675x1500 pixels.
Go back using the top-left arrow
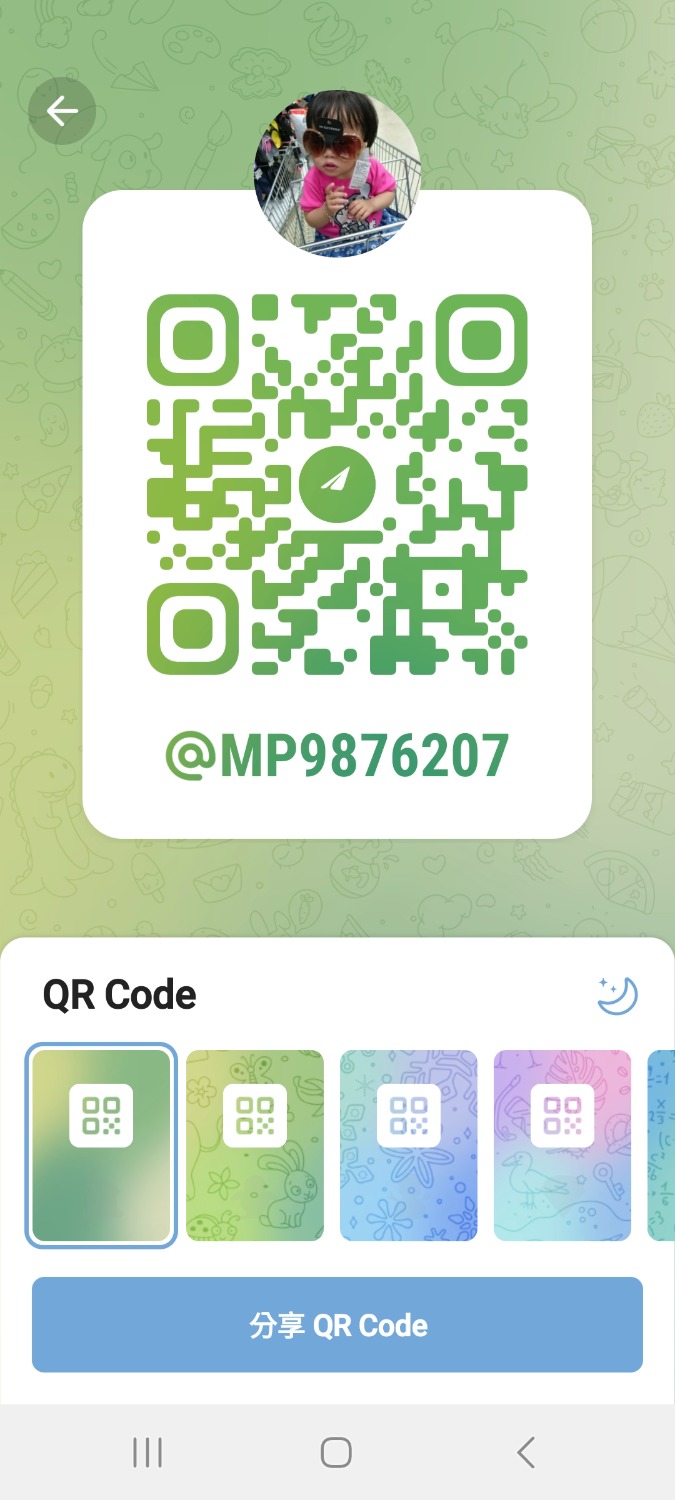[x=62, y=111]
